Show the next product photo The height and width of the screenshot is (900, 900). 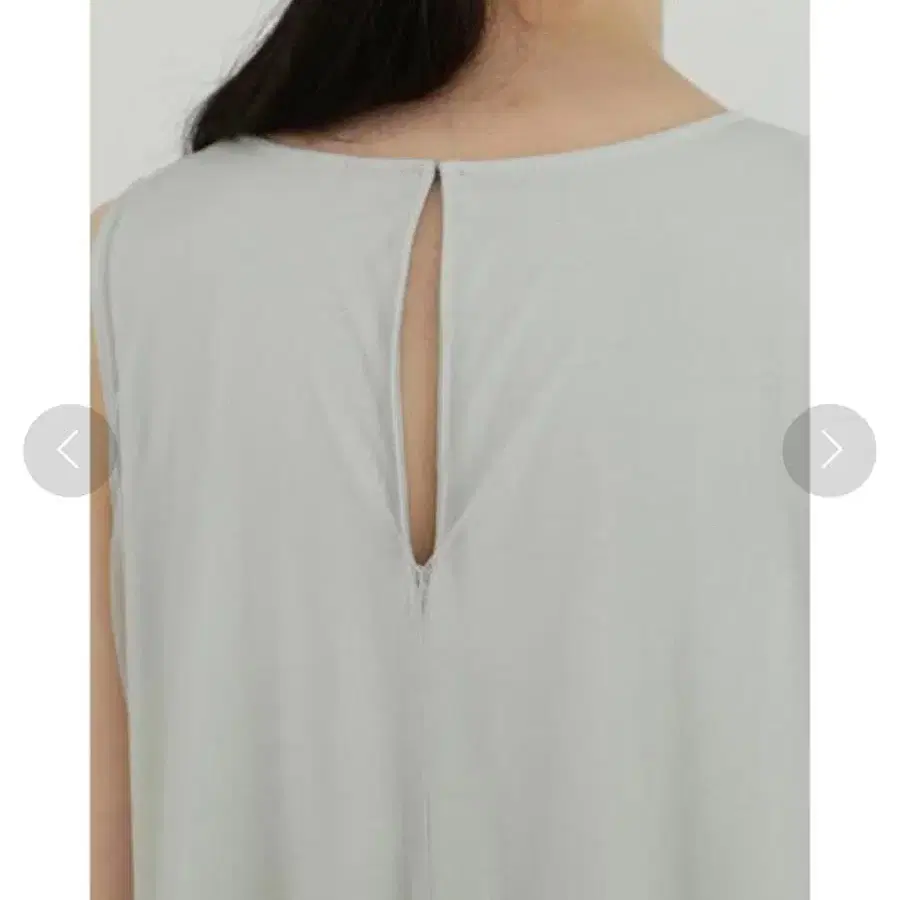(829, 450)
